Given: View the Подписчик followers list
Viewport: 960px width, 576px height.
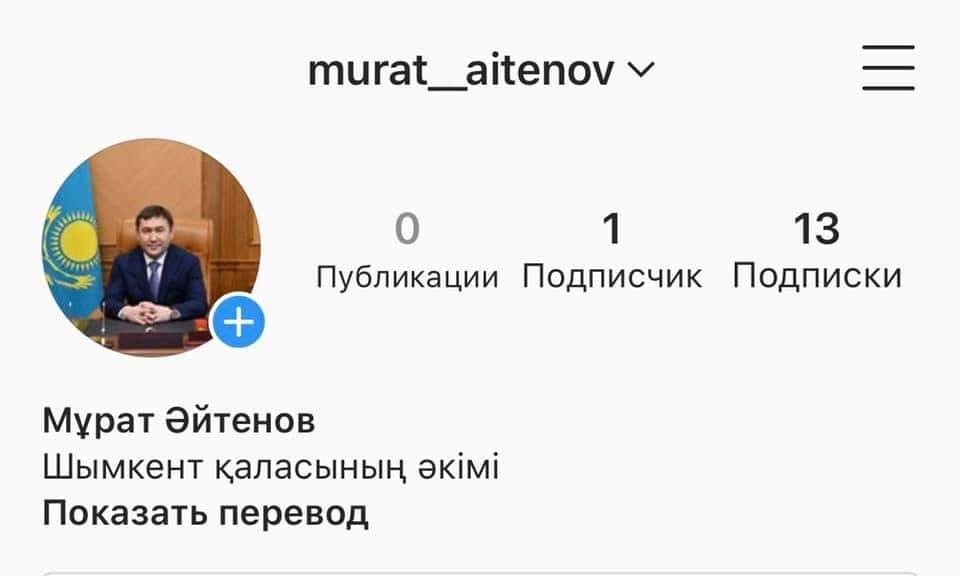Looking at the screenshot, I should click(x=612, y=252).
